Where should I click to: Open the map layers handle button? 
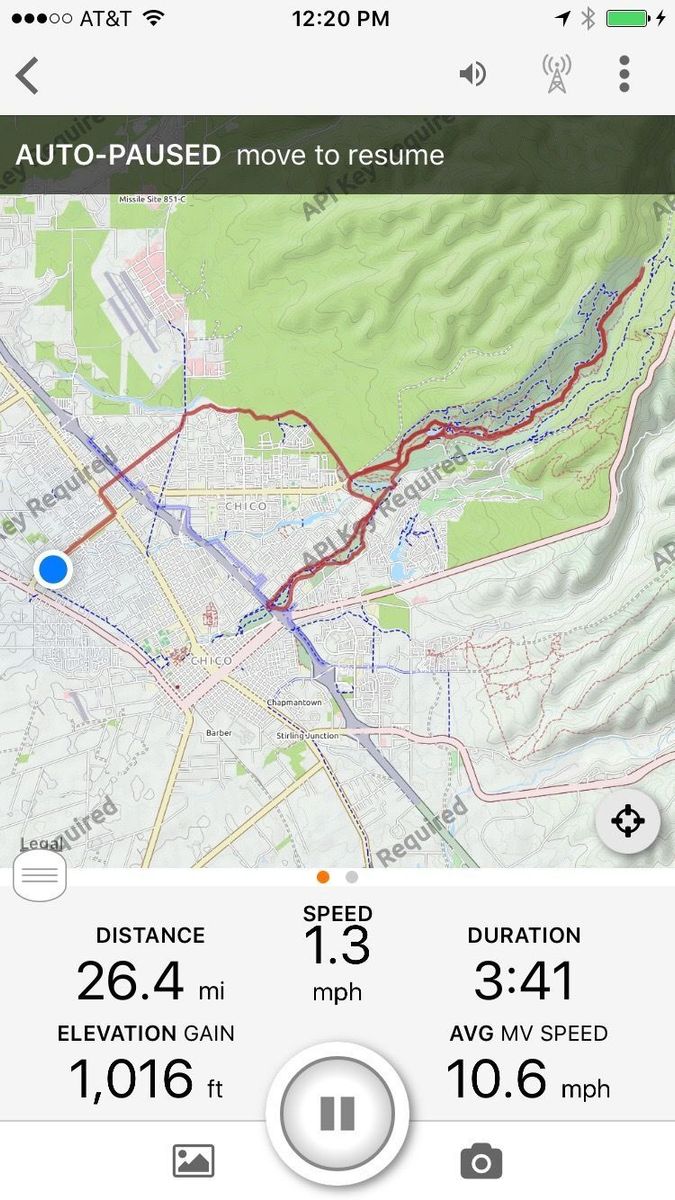[x=40, y=877]
